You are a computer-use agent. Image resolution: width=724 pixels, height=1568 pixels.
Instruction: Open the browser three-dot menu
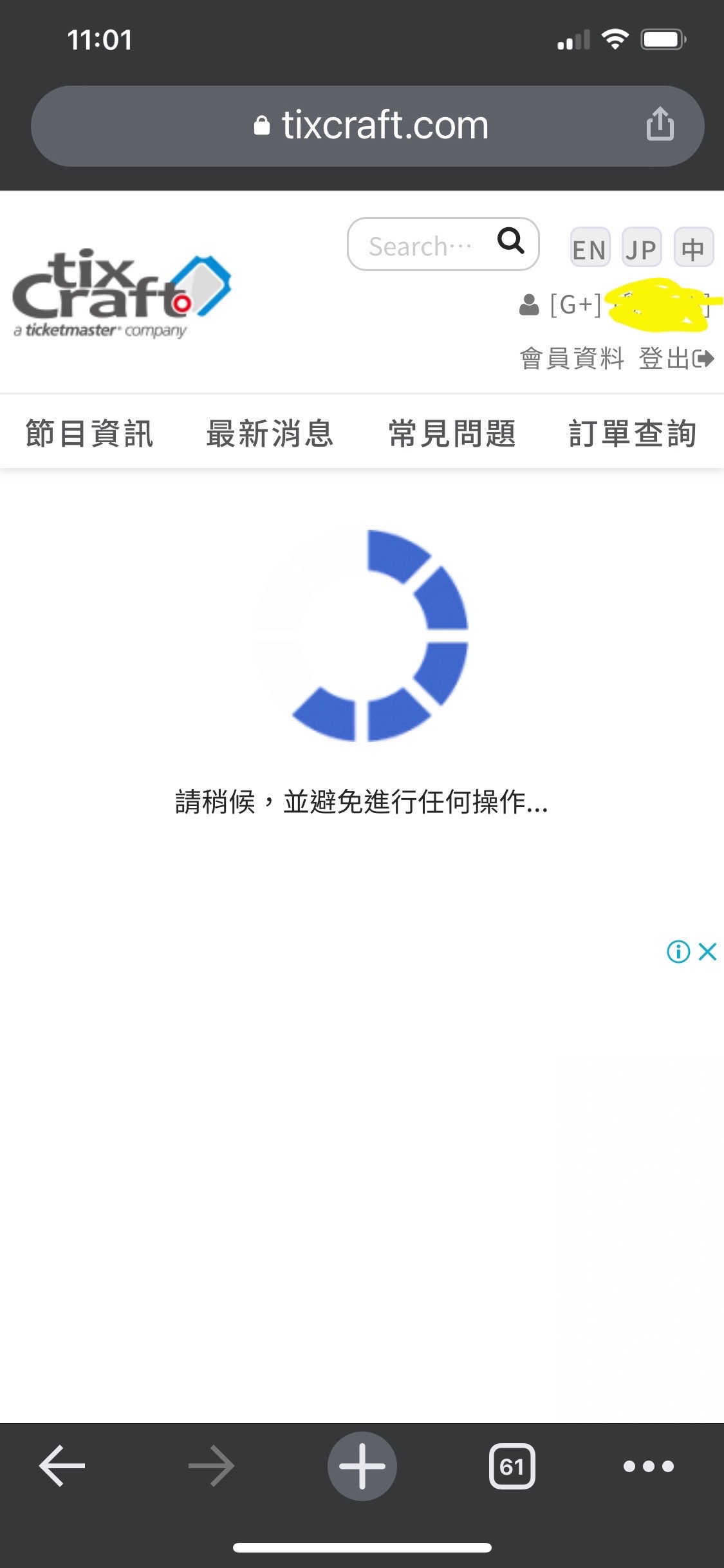pyautogui.click(x=649, y=1466)
